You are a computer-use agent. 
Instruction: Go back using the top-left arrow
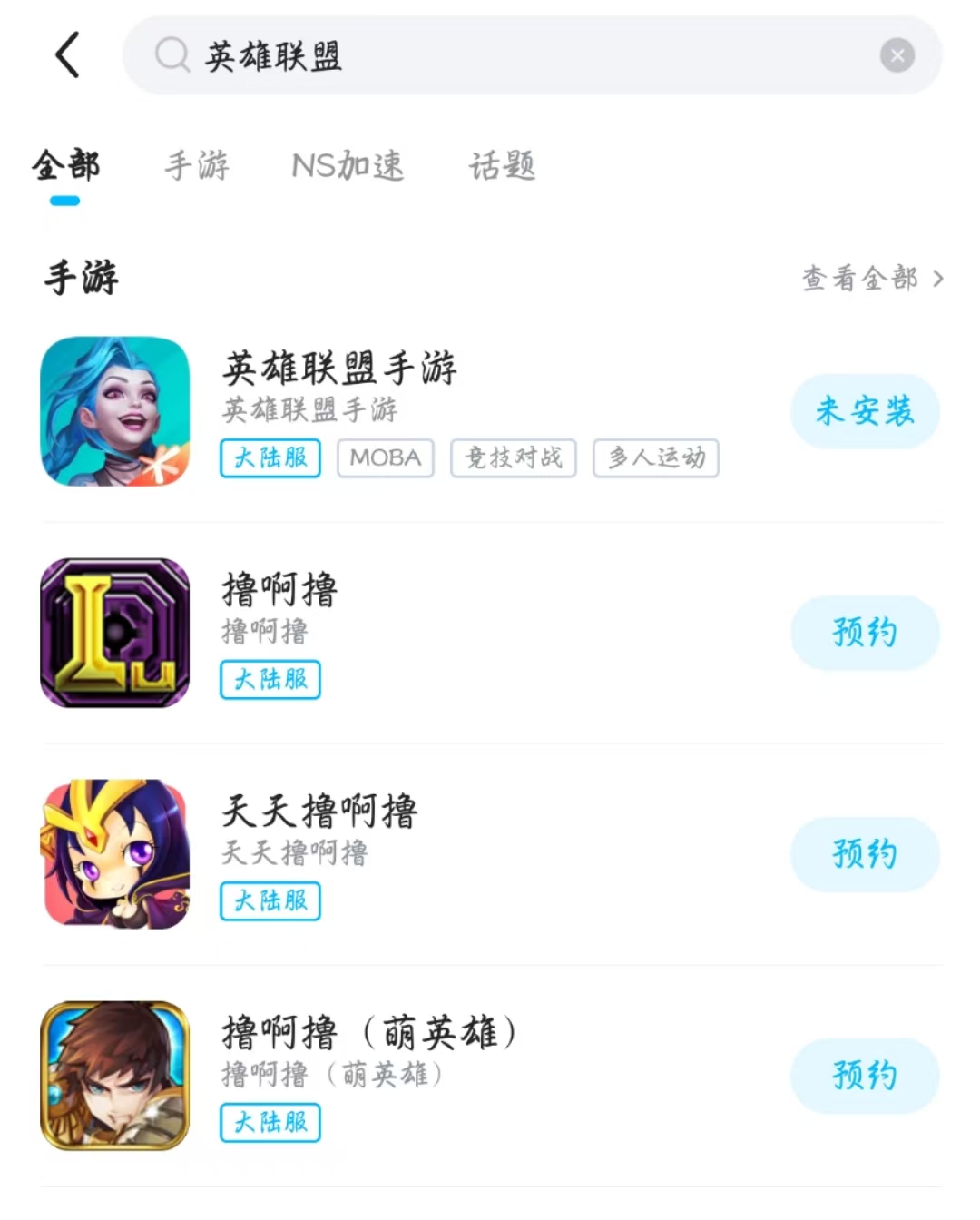point(68,55)
